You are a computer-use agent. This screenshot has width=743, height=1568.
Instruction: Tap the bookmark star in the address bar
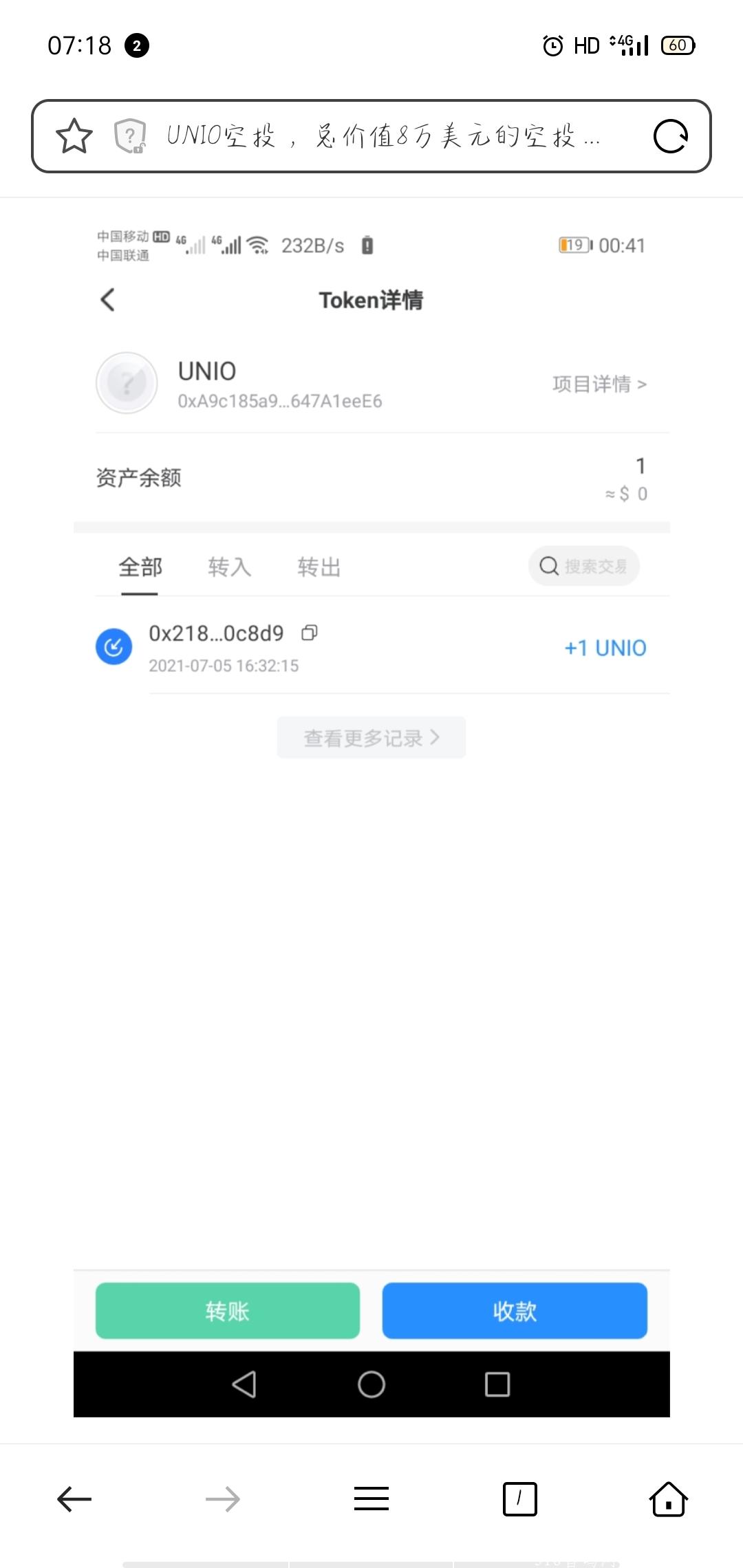point(73,136)
